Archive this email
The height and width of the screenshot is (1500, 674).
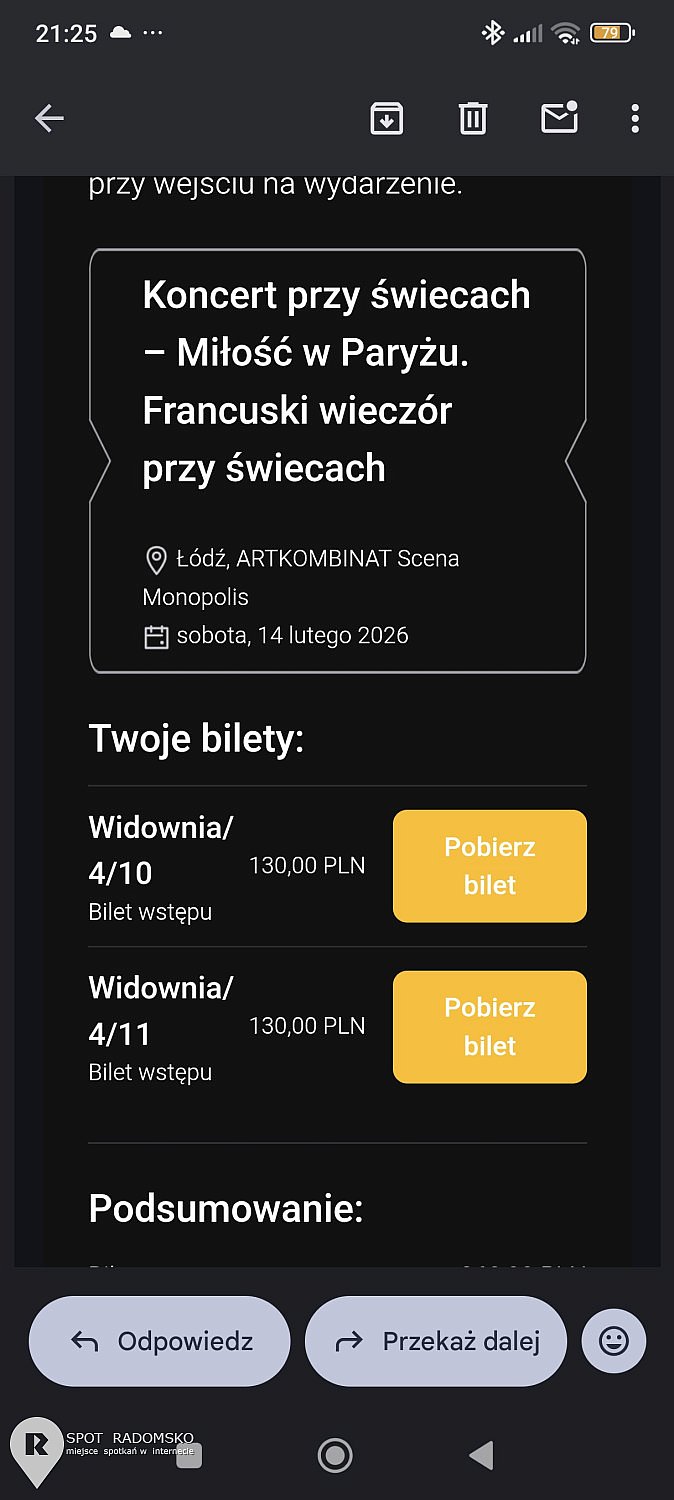[386, 119]
